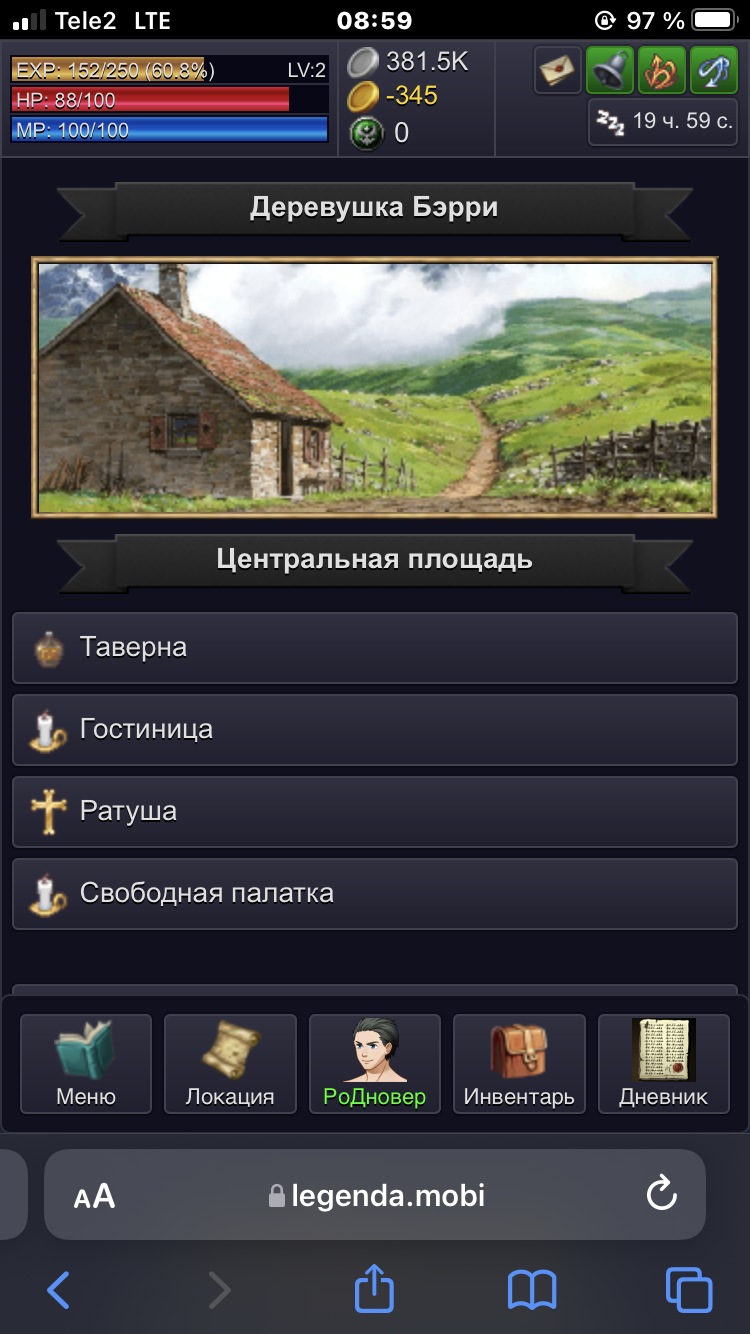Screen dimensions: 750x1334
Task: Tap the orange flame buff icon
Action: pyautogui.click(x=662, y=70)
